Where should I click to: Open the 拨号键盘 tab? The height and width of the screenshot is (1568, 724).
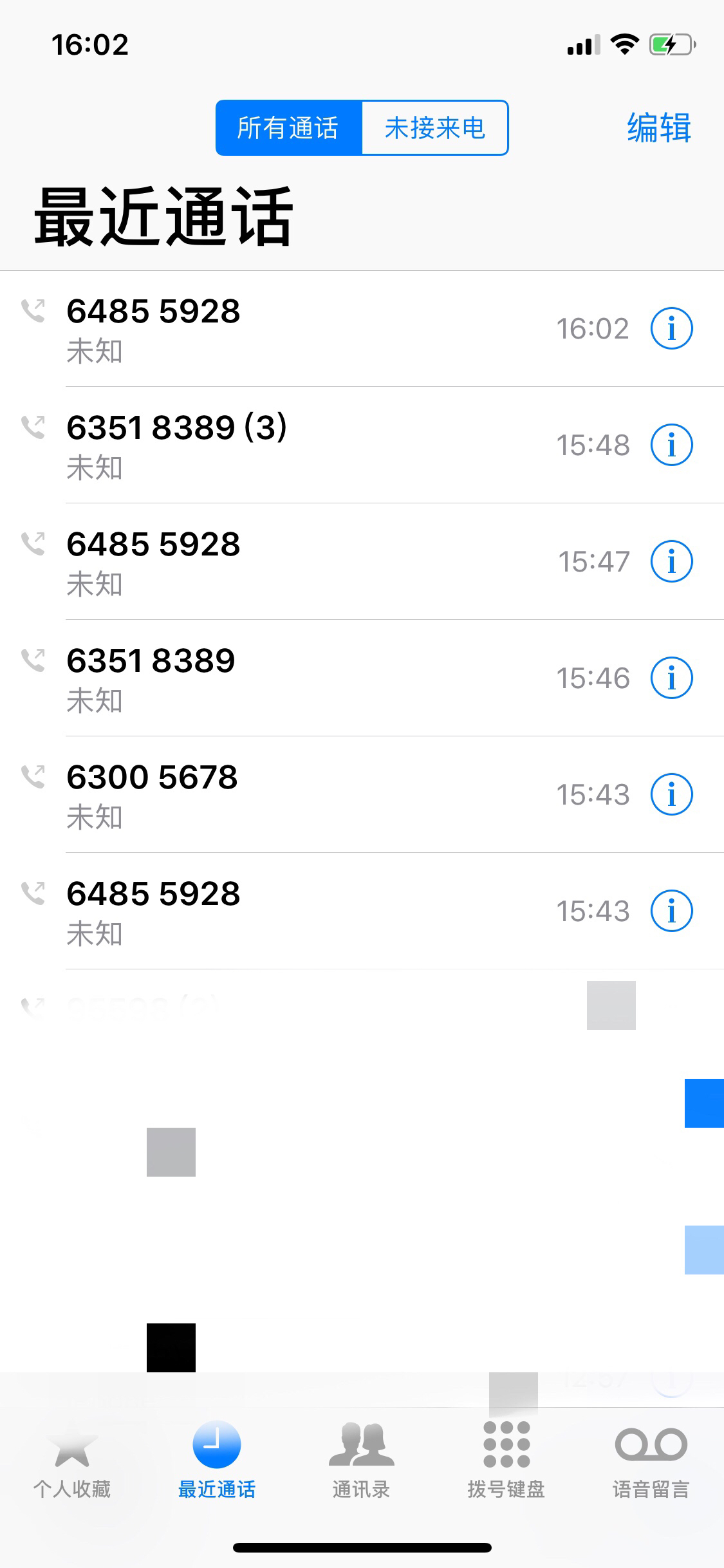(x=506, y=1460)
